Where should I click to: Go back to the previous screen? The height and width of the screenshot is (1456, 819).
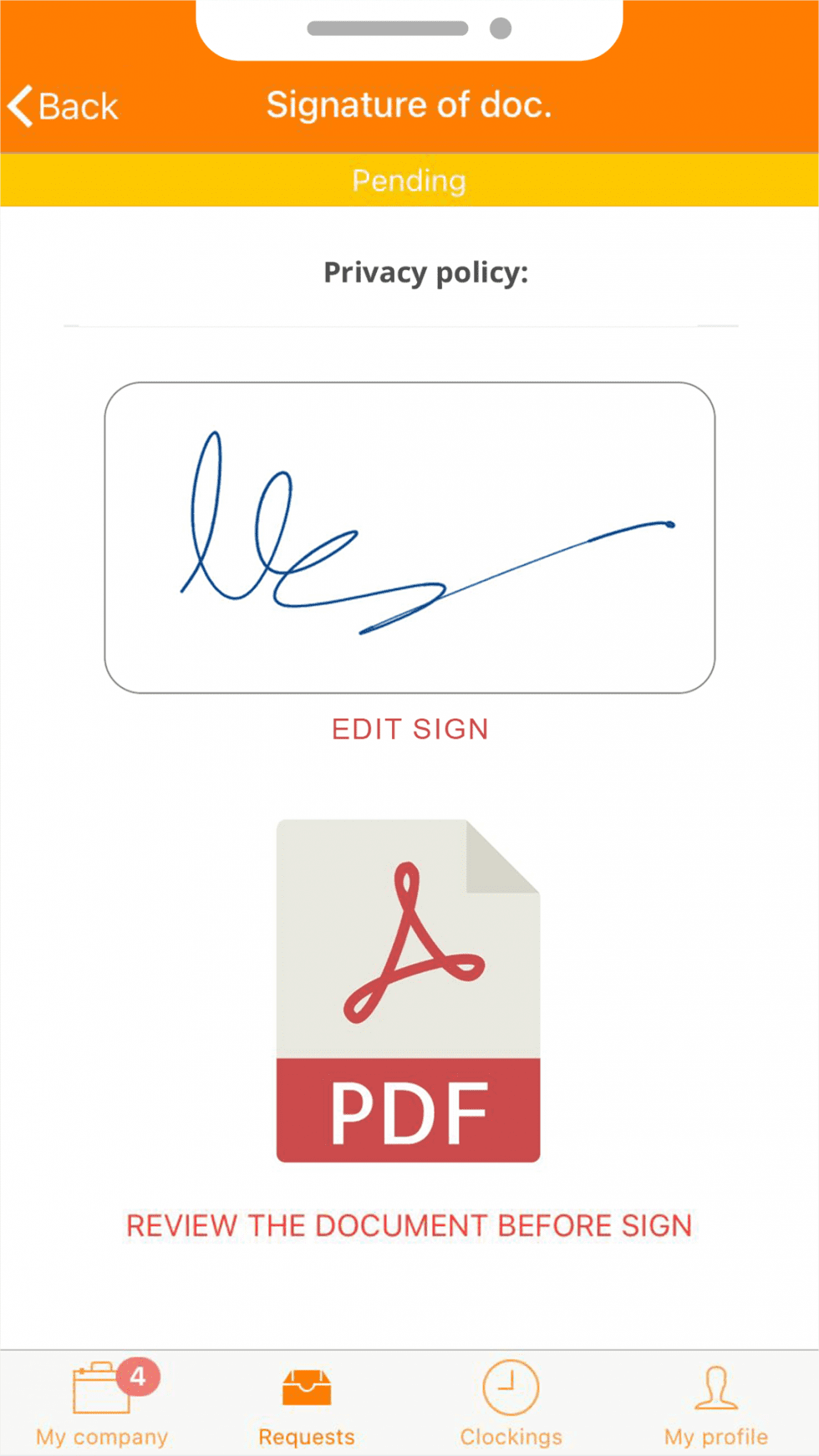point(63,106)
